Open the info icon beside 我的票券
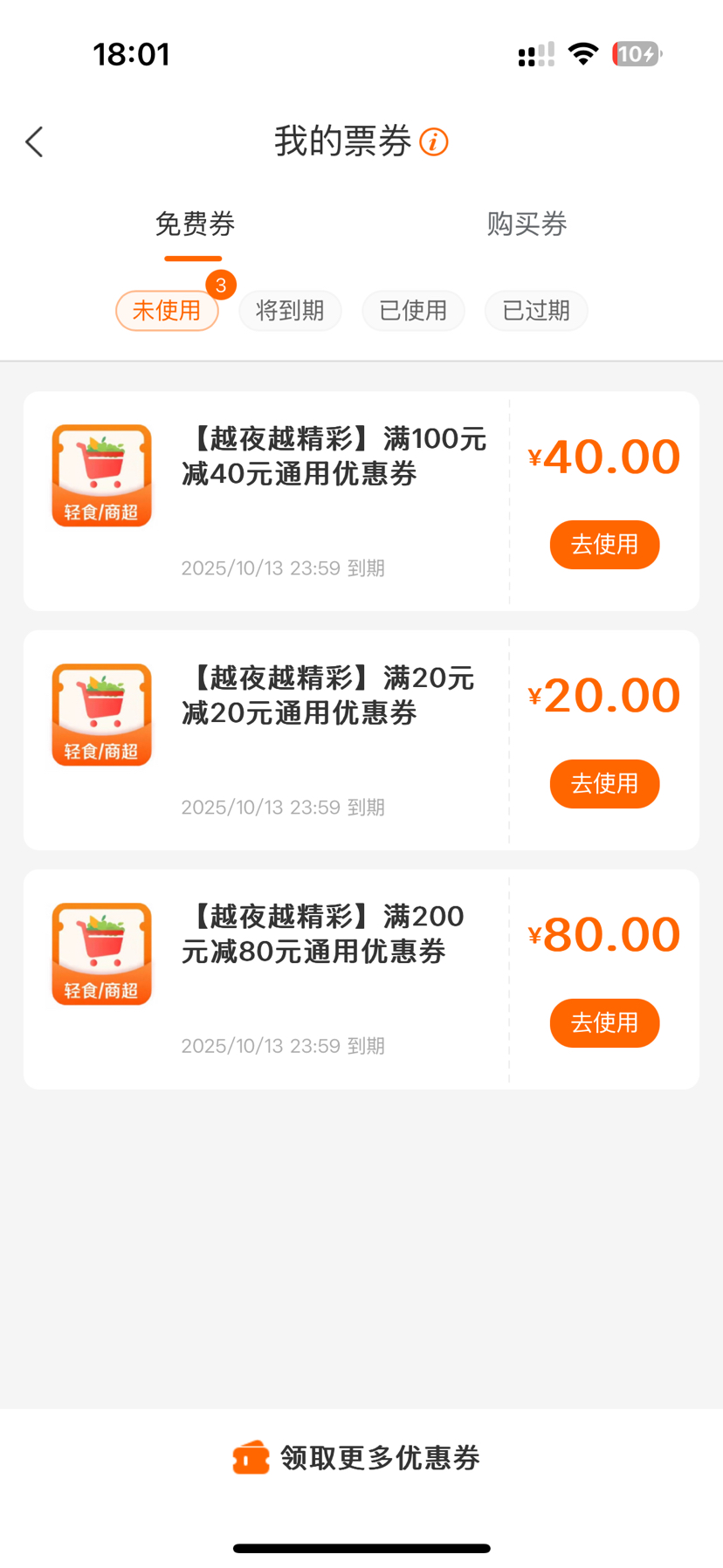The image size is (723, 1568). 434,141
